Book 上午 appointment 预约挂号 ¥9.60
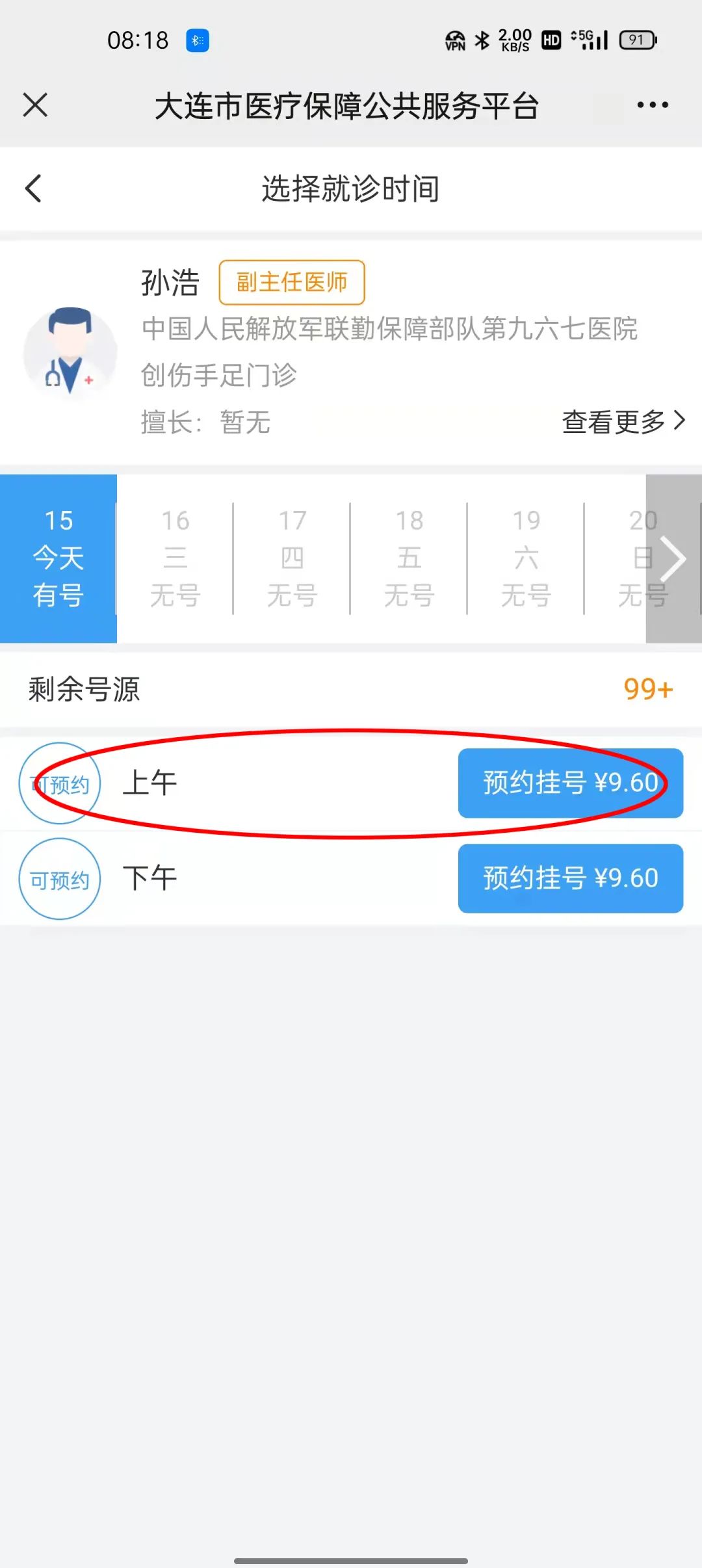This screenshot has width=702, height=1568. (570, 783)
